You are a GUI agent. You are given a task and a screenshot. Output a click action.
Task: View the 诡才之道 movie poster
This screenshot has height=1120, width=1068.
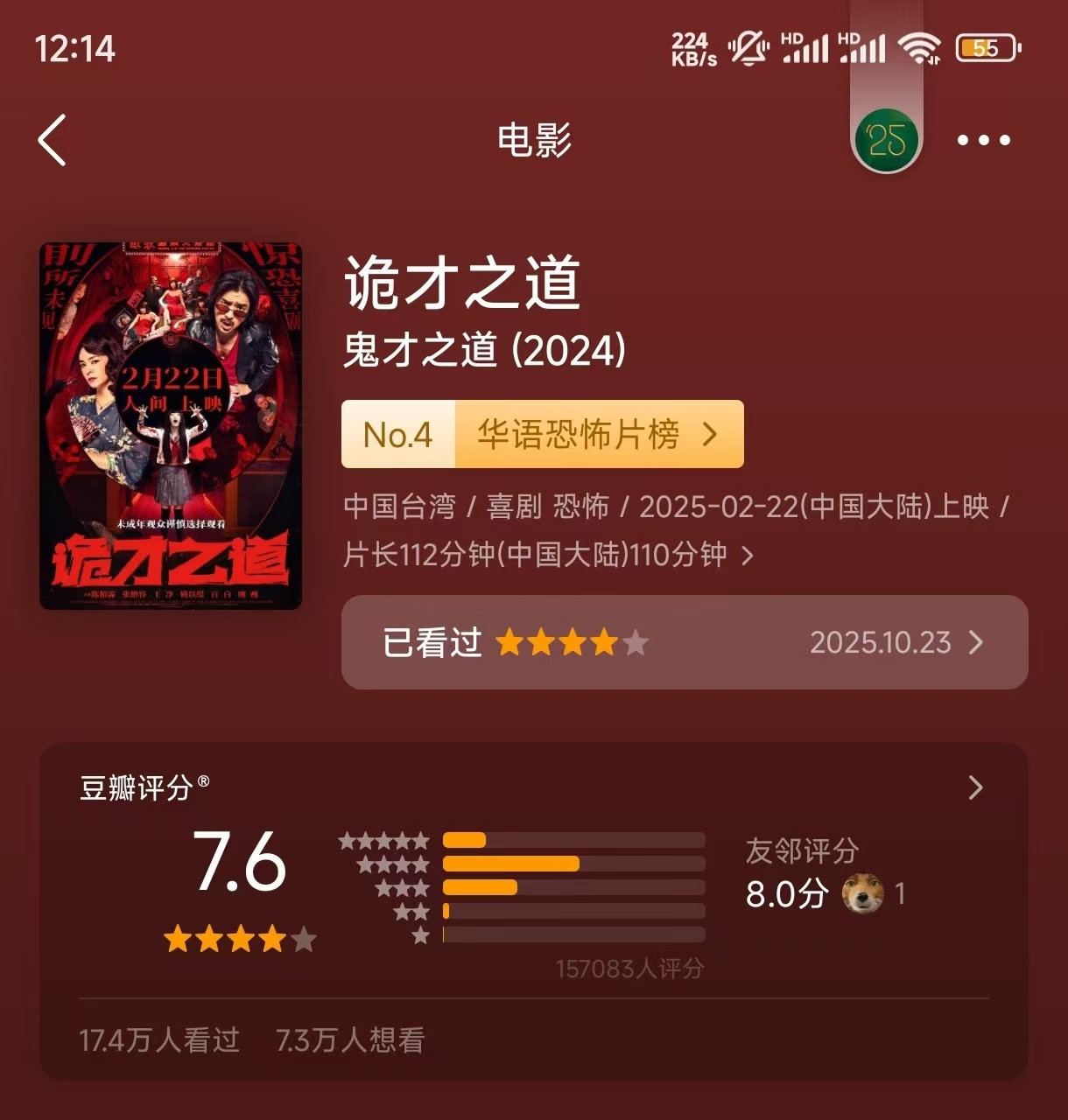click(171, 425)
